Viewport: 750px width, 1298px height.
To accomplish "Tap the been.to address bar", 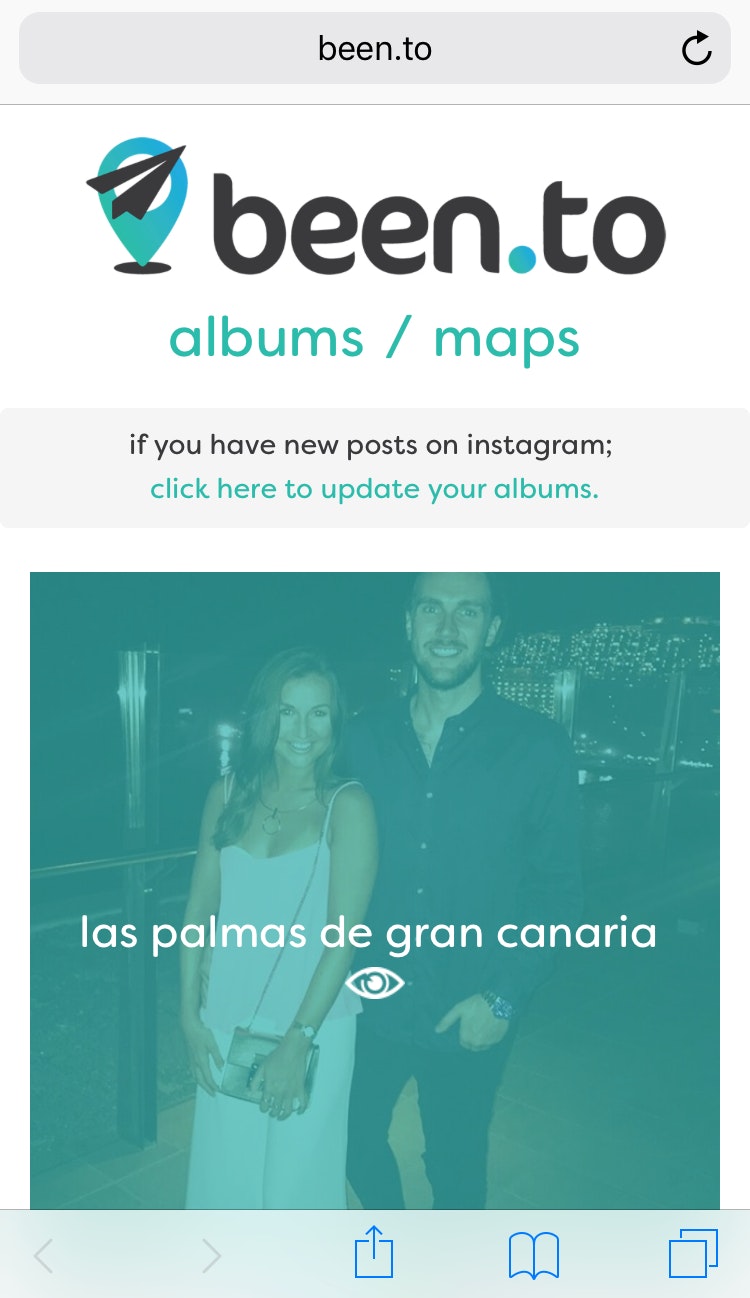I will pyautogui.click(x=374, y=48).
